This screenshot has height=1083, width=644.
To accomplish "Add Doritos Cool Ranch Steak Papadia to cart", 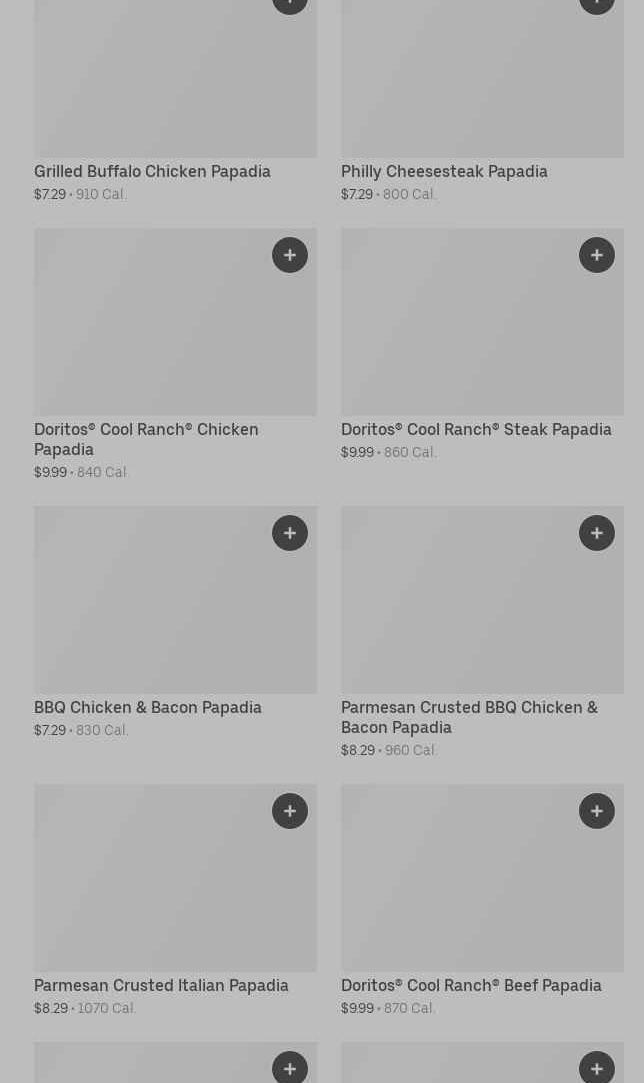I will (x=597, y=255).
